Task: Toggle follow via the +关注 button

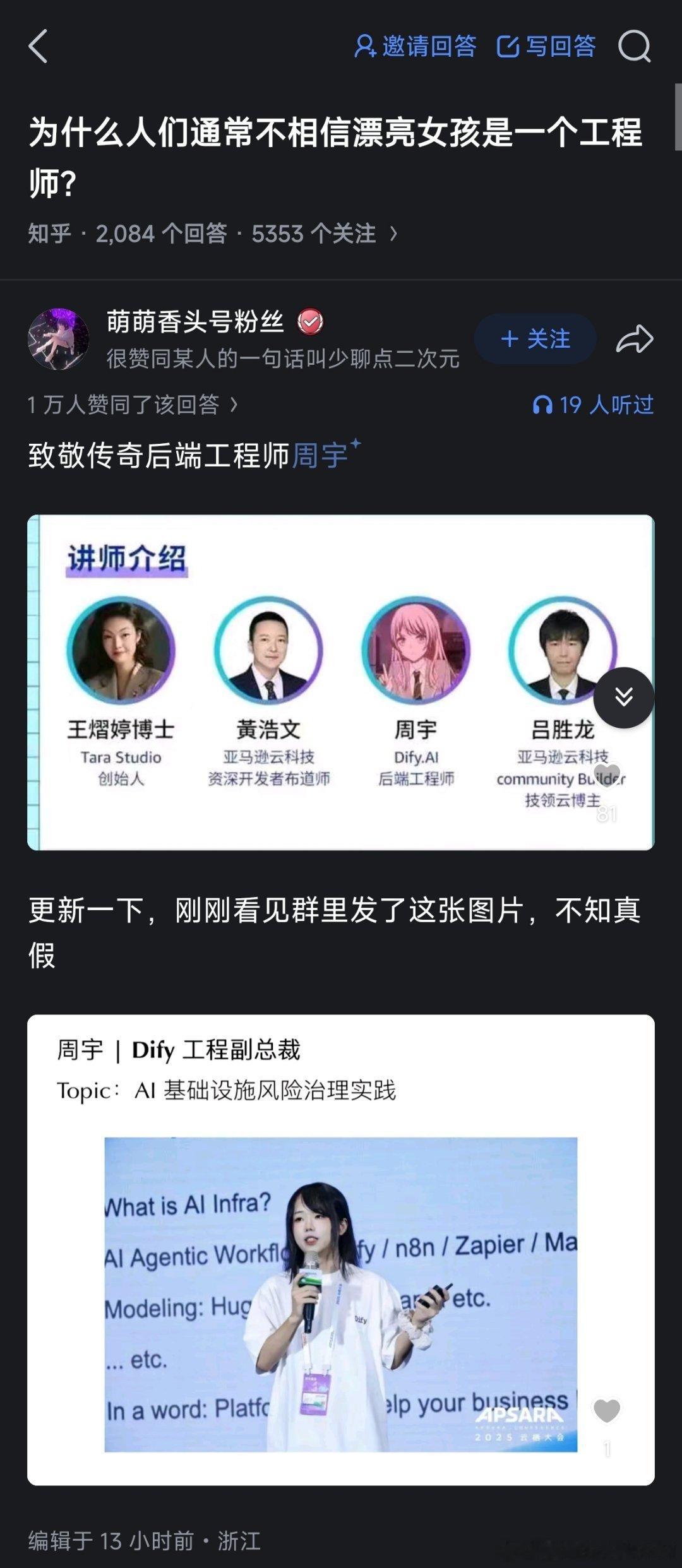Action: [534, 338]
